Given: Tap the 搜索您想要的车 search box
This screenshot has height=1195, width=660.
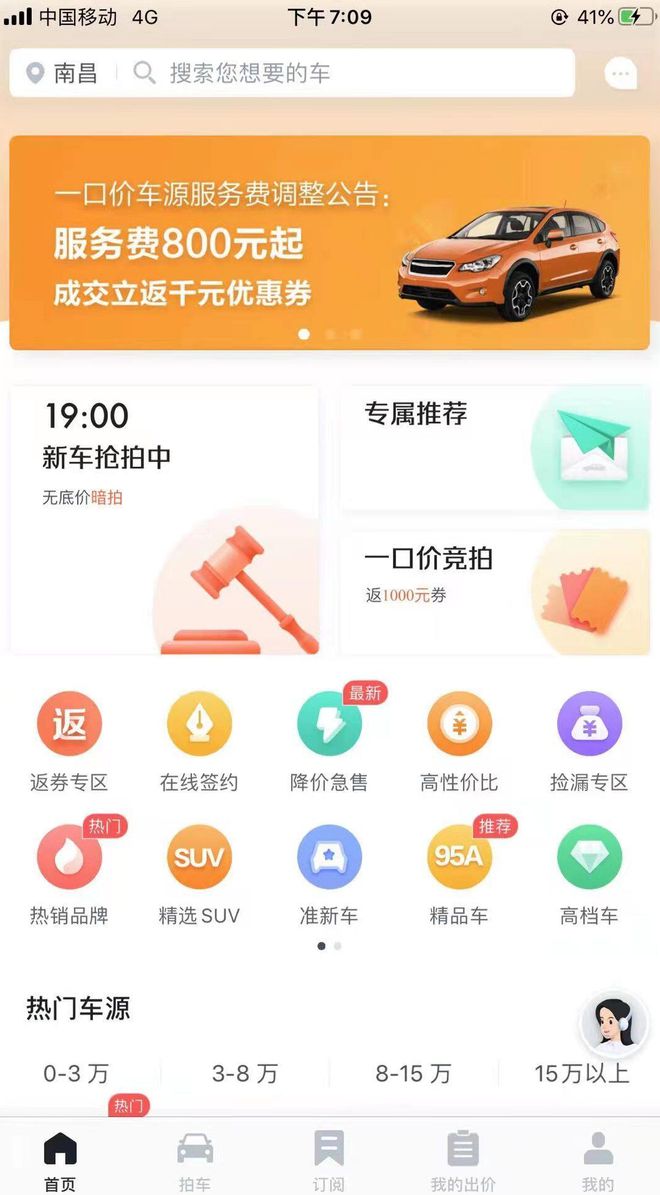Looking at the screenshot, I should click(350, 73).
